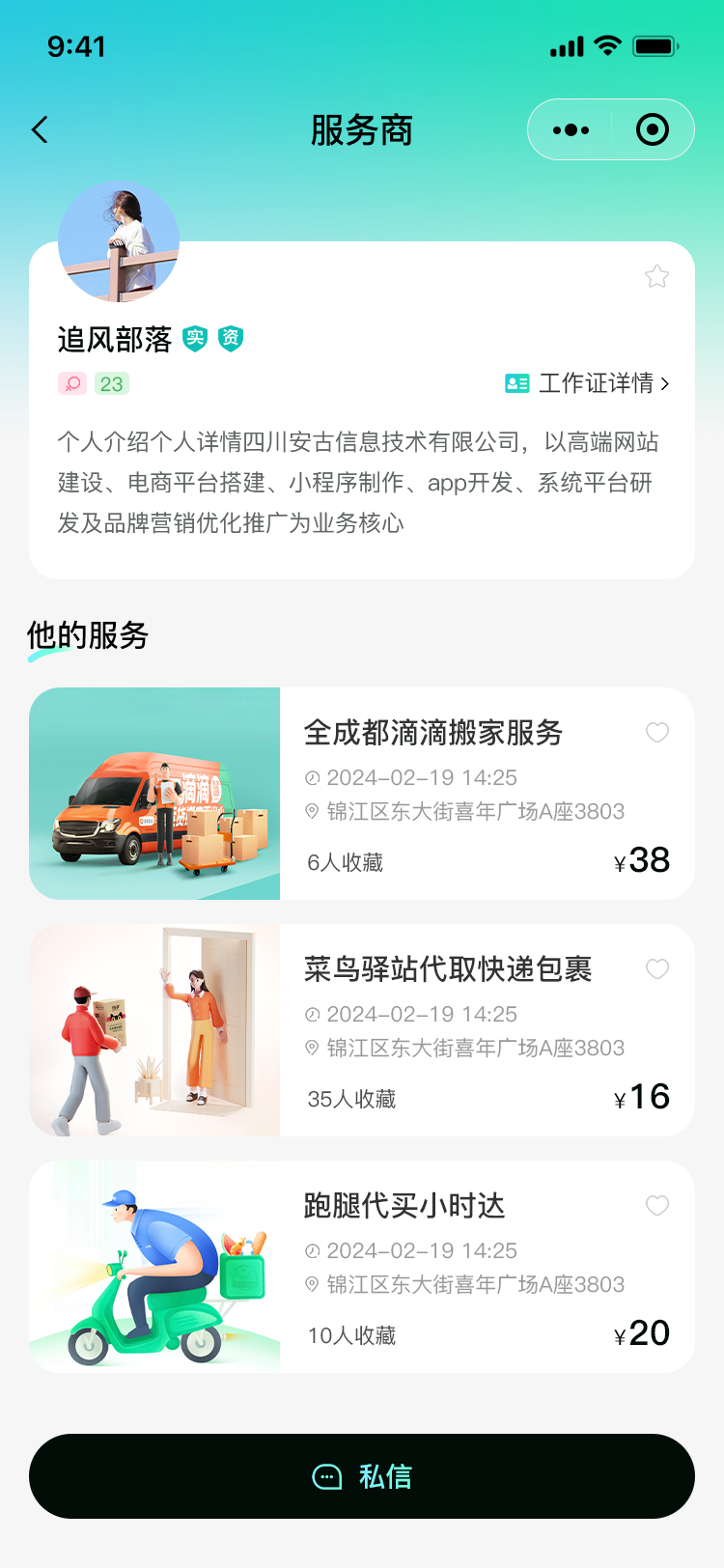Image resolution: width=724 pixels, height=1568 pixels.
Task: Like the 菜鸟驿站代取快递包裹 service
Action: click(x=657, y=969)
